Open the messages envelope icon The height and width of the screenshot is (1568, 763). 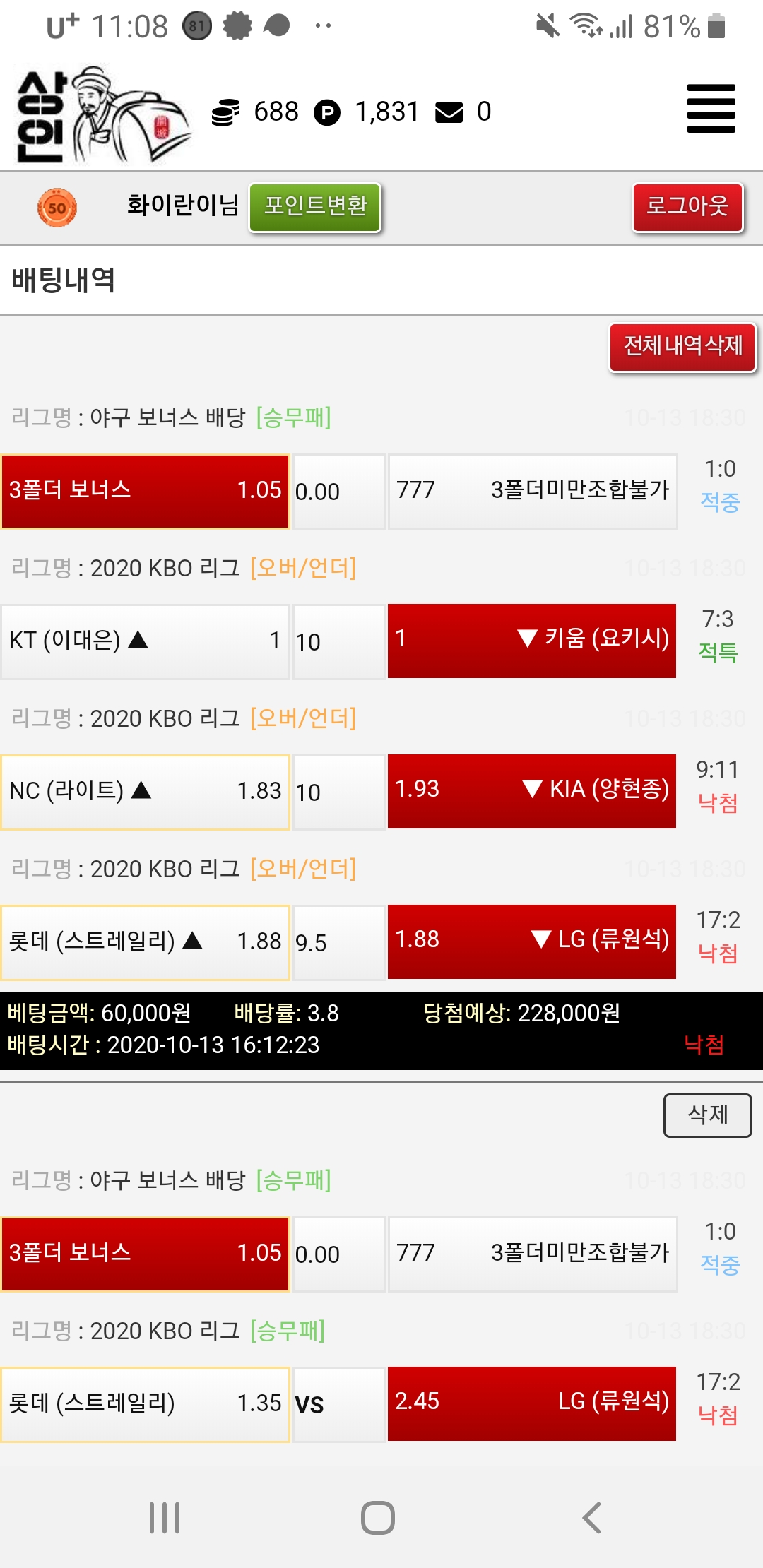click(449, 112)
